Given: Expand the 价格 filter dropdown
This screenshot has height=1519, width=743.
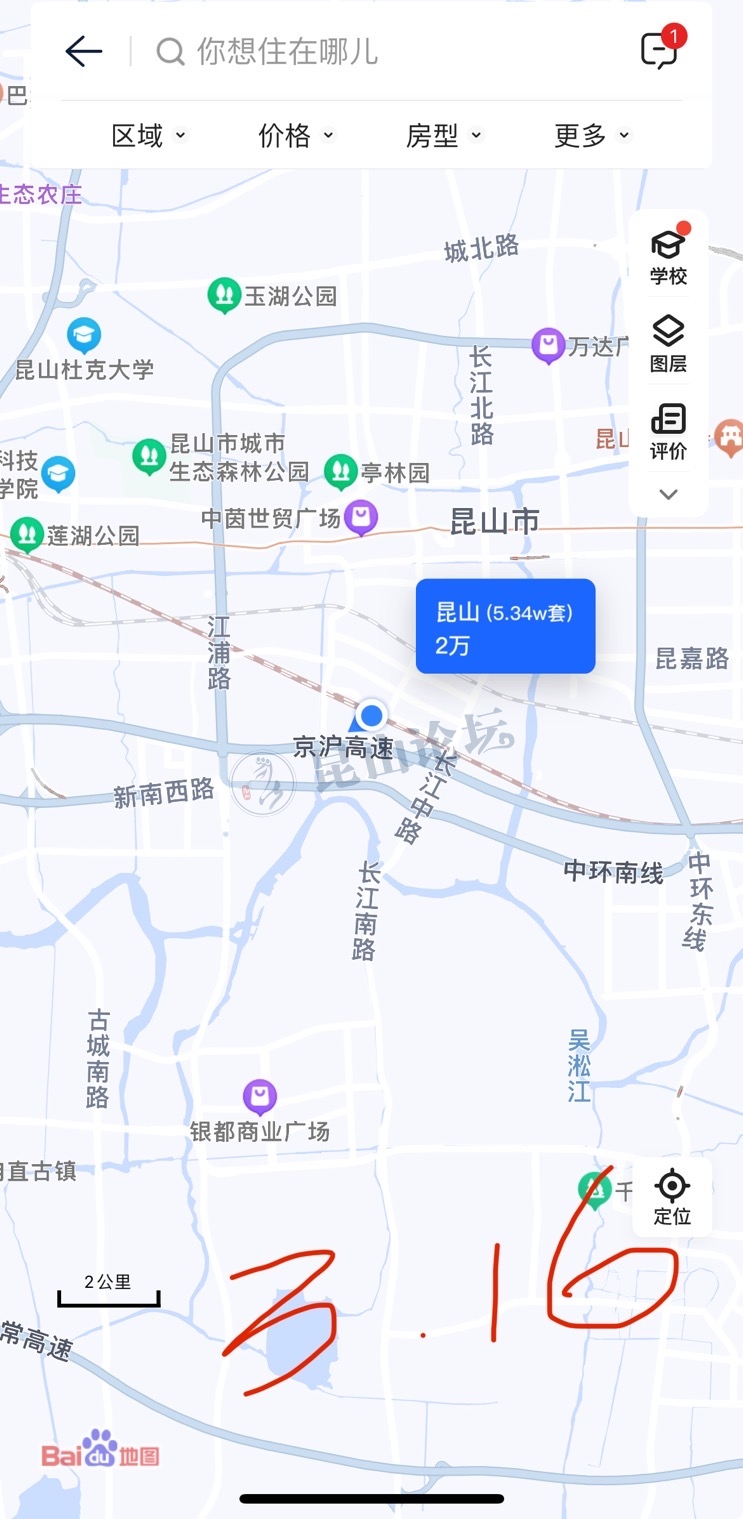Looking at the screenshot, I should (296, 135).
